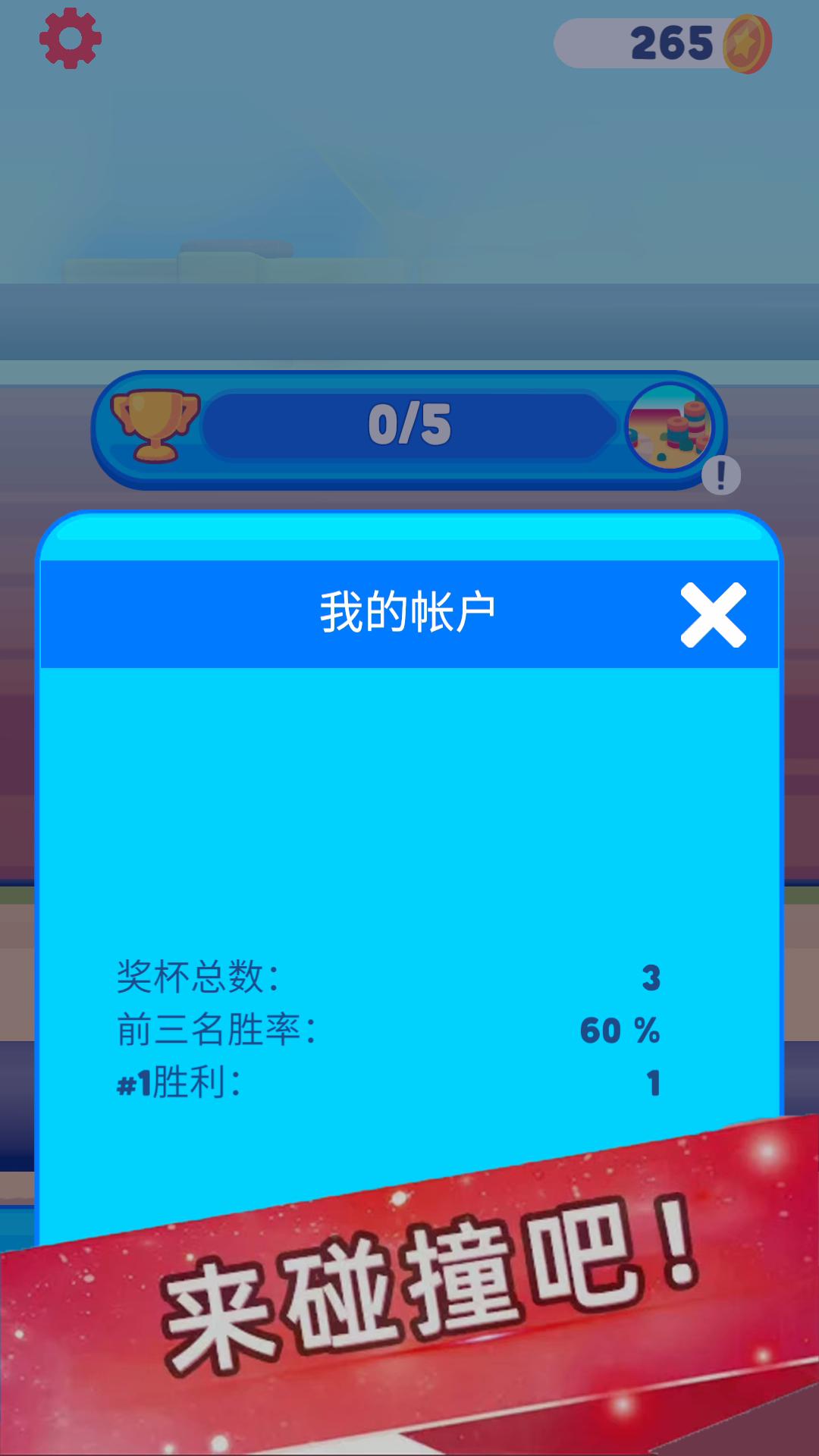Tap the 265 coin balance
819x1456 pixels.
pyautogui.click(x=664, y=43)
